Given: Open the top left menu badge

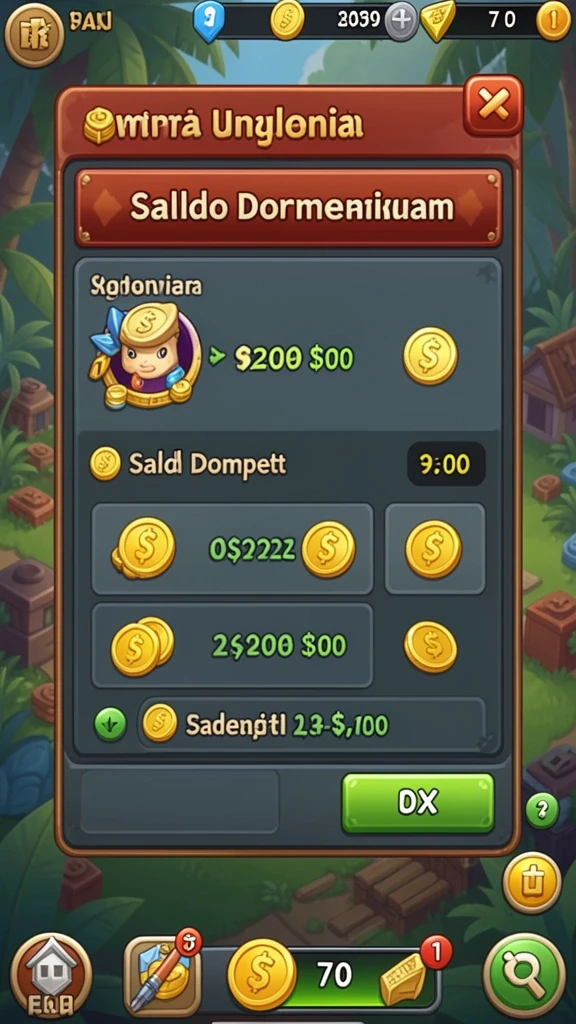Looking at the screenshot, I should click(x=33, y=34).
